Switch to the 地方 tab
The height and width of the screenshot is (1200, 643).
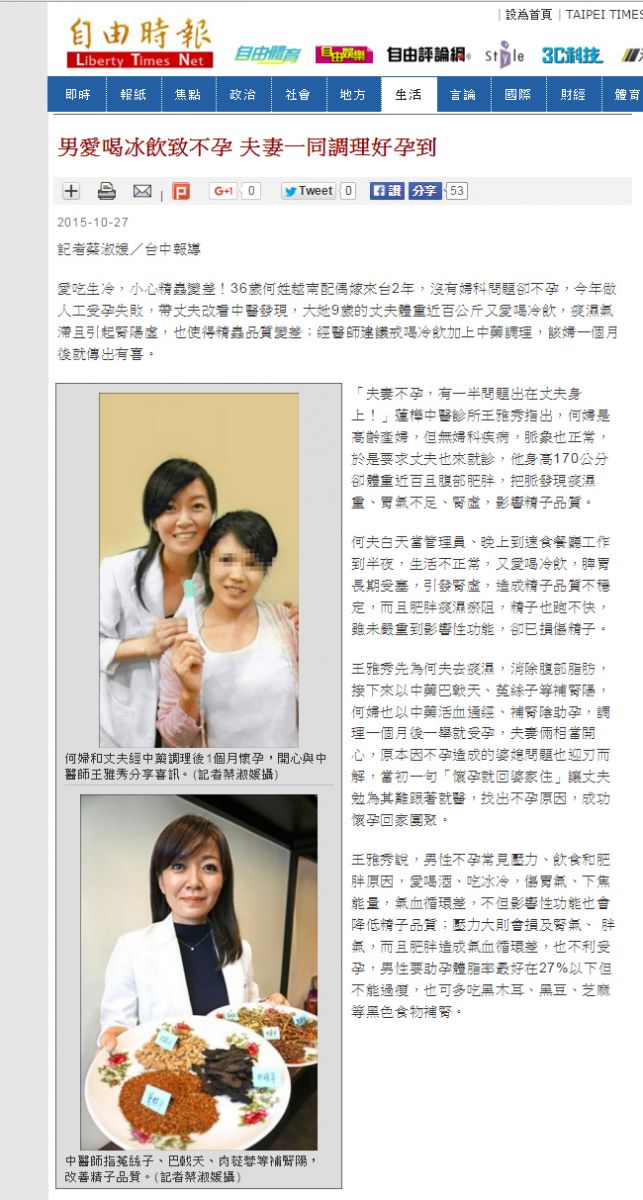tap(353, 95)
